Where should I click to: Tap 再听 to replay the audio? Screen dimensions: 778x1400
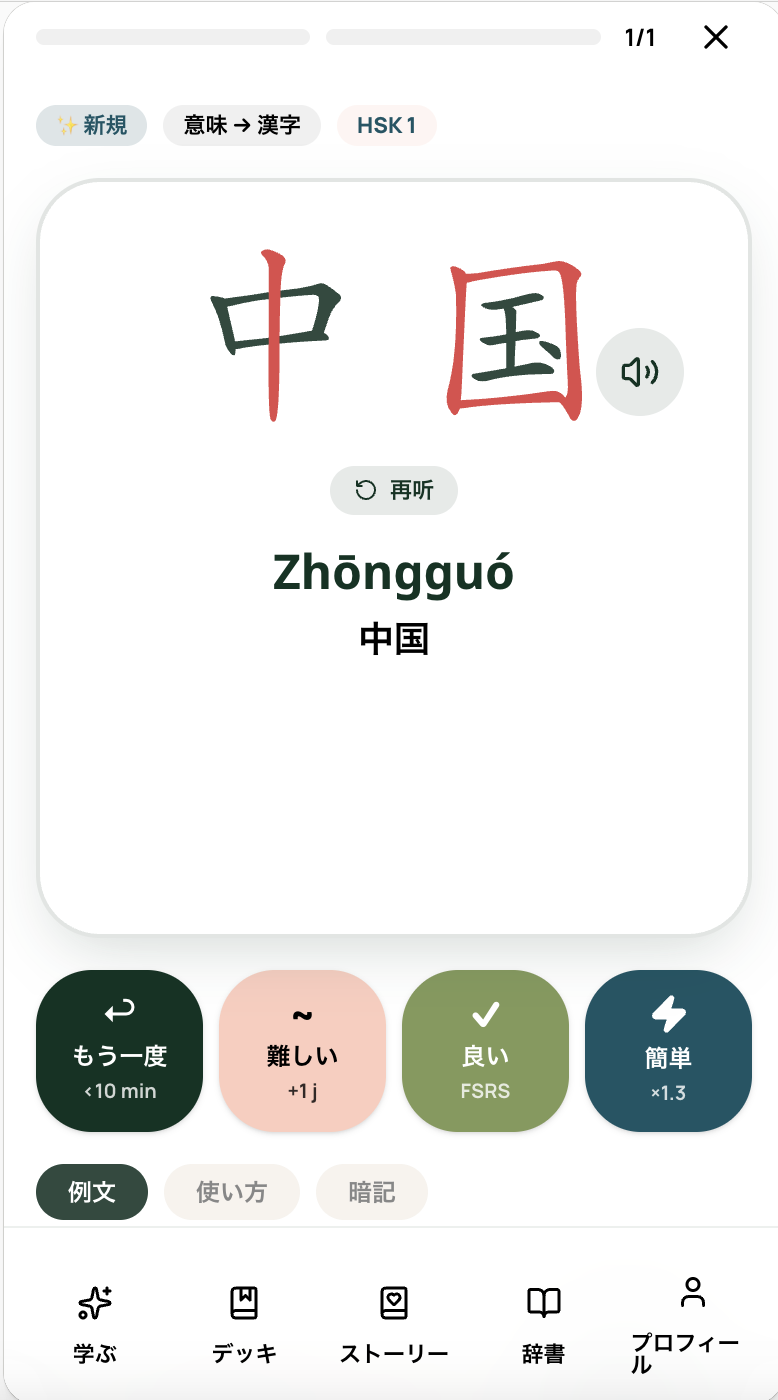[394, 490]
